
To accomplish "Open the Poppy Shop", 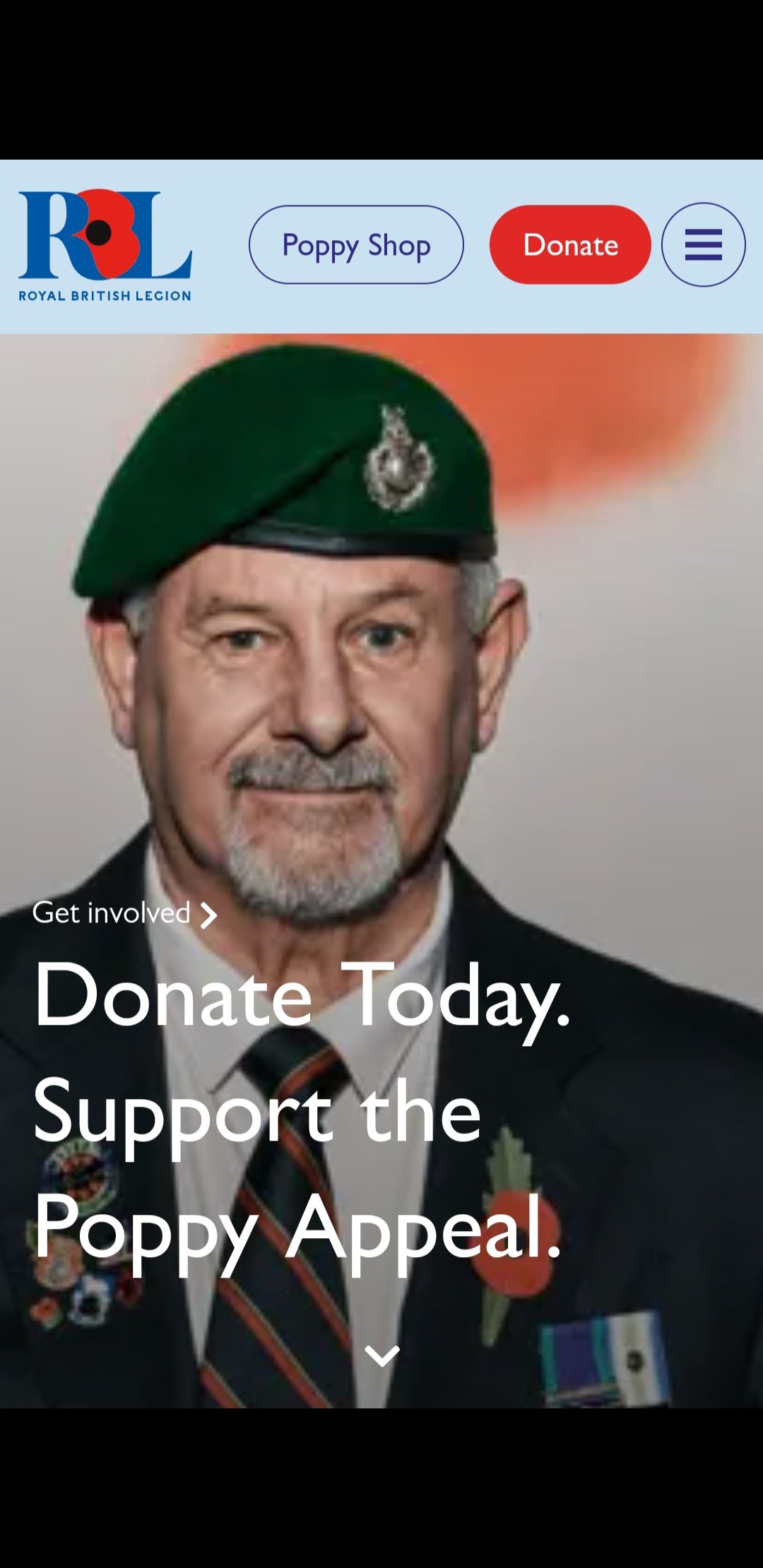I will point(356,245).
